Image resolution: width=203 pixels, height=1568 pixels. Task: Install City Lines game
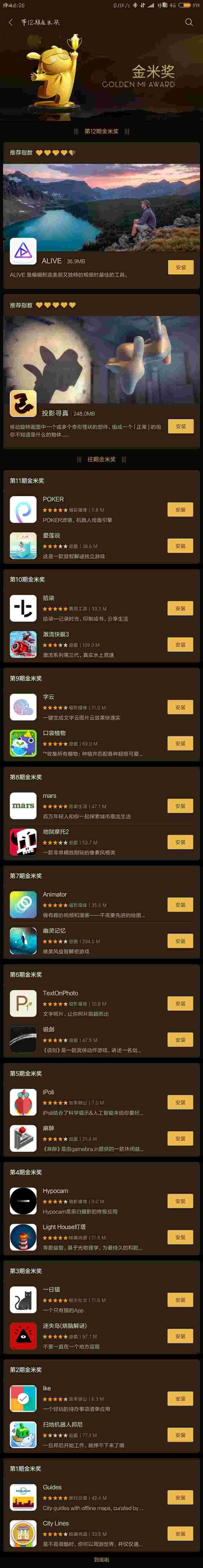(x=180, y=1533)
